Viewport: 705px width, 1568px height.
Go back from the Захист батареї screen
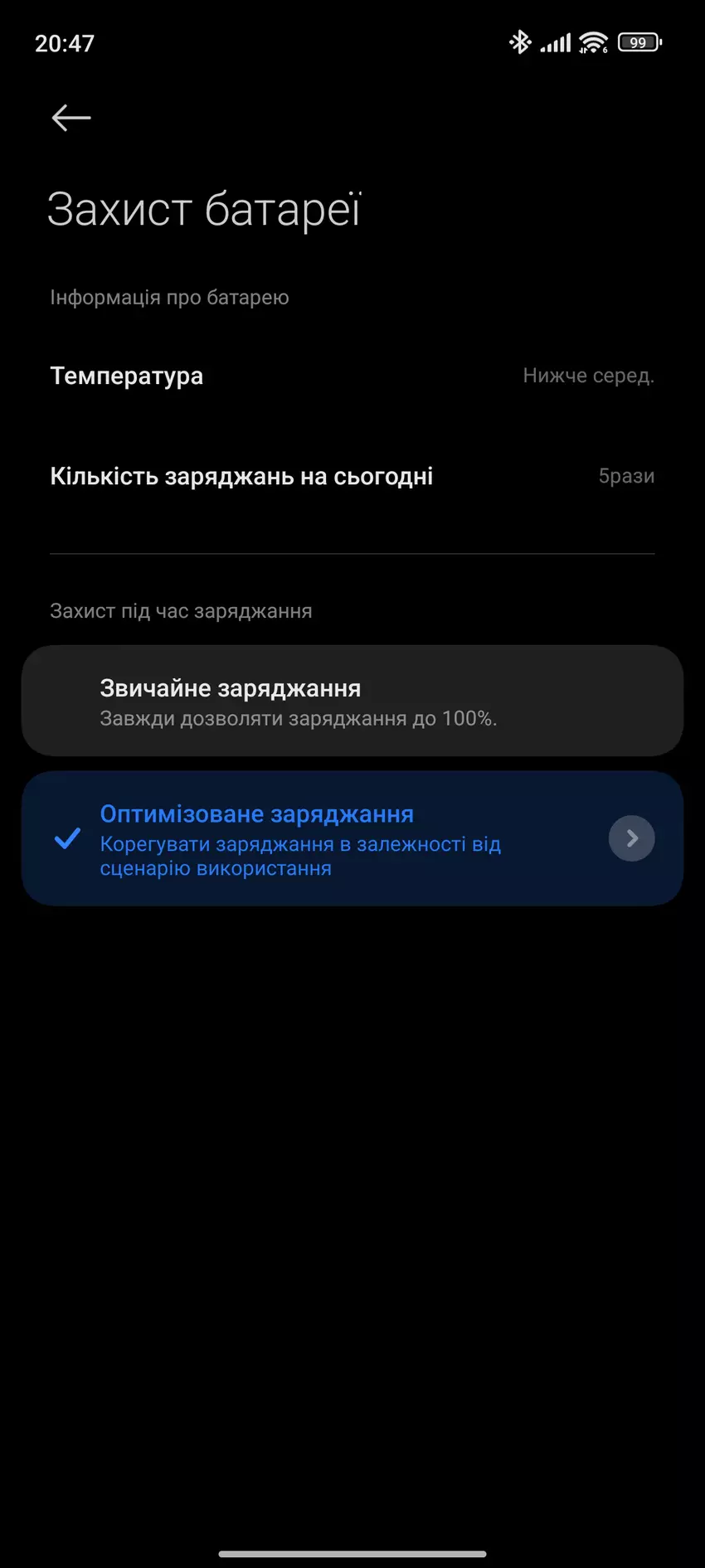coord(71,118)
